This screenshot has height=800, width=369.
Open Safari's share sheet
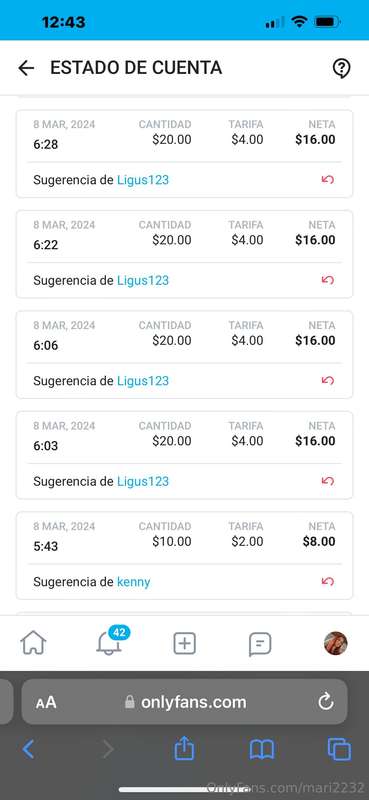pos(182,748)
